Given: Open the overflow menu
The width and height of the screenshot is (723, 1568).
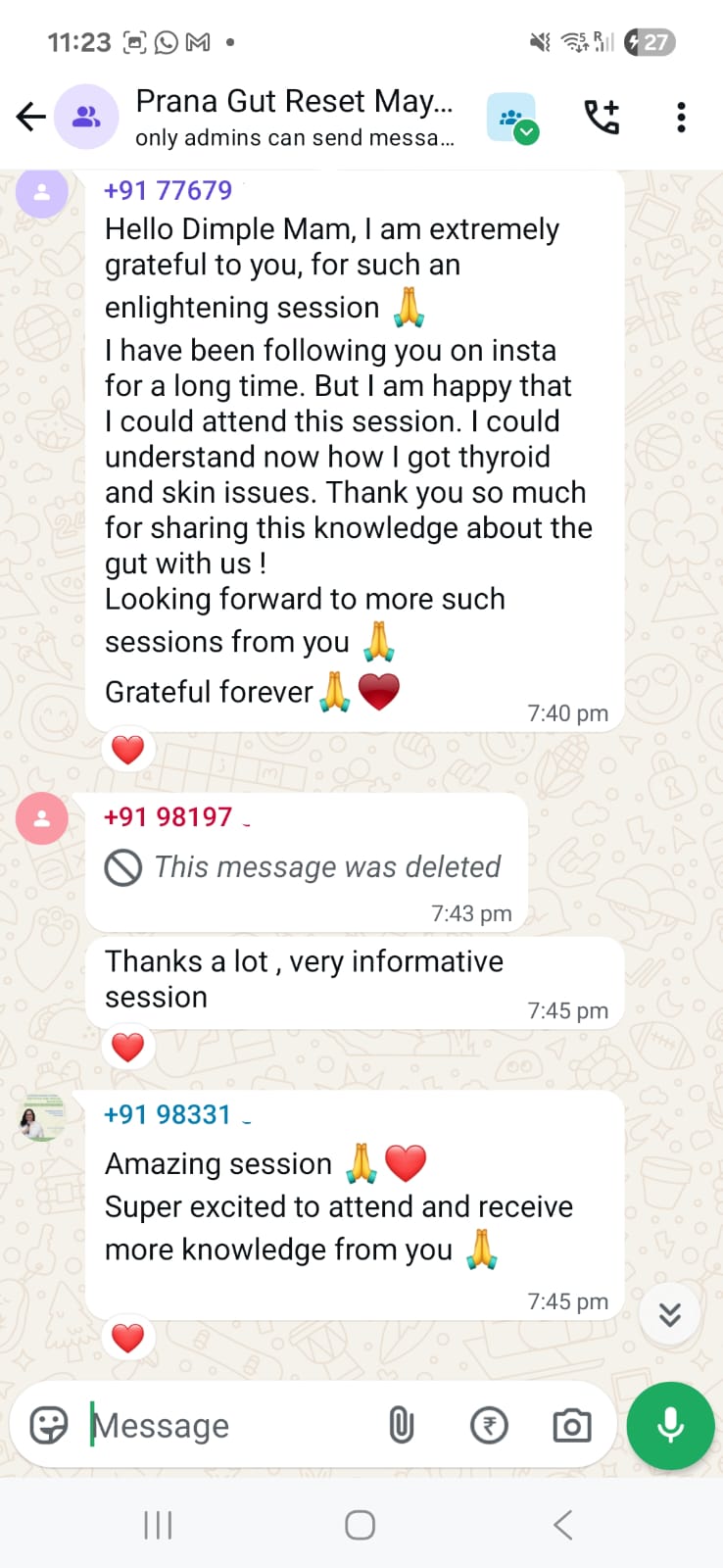Looking at the screenshot, I should [681, 118].
